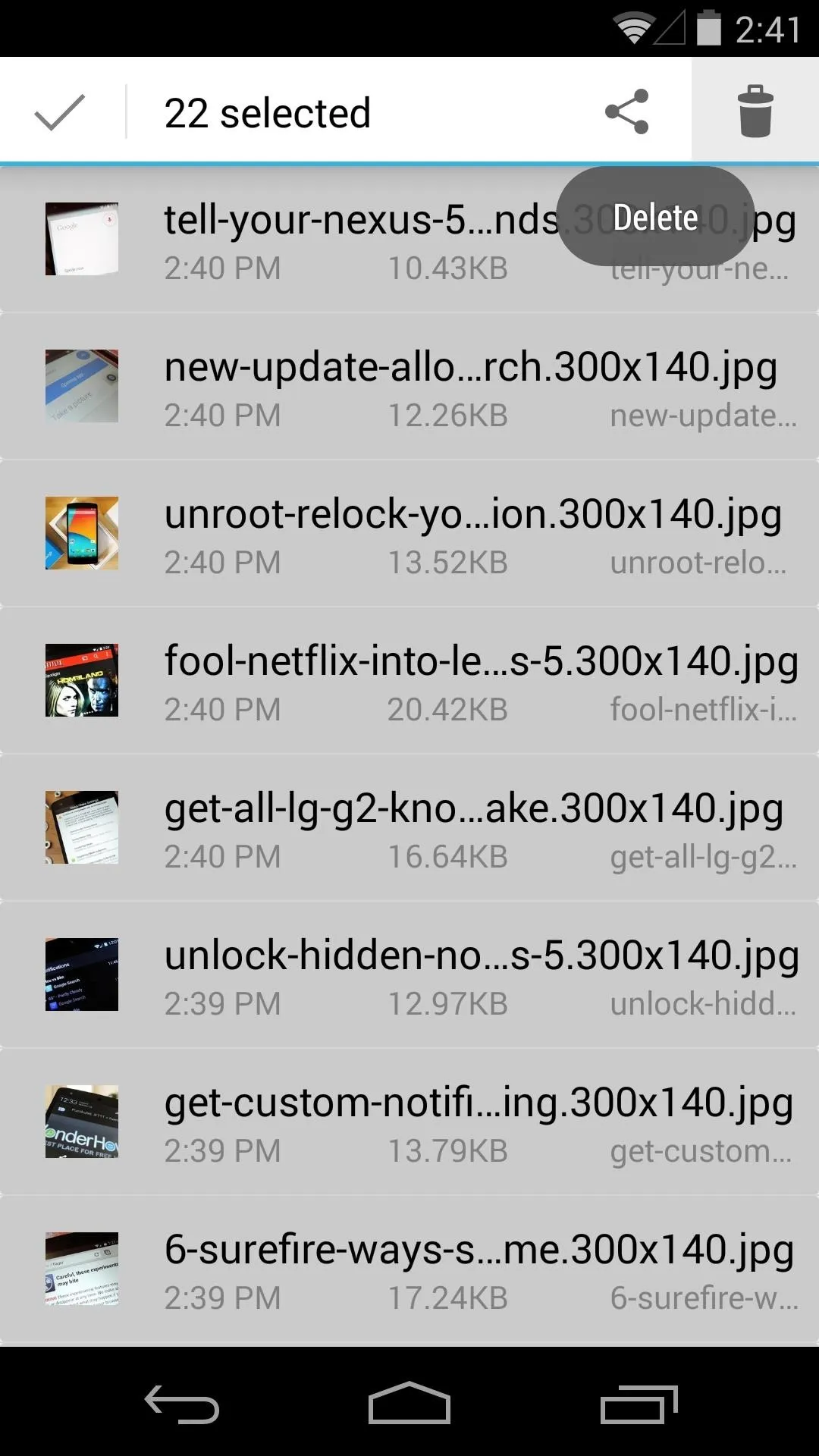Image resolution: width=819 pixels, height=1456 pixels.
Task: Go back using the system back button
Action: pos(182,1404)
